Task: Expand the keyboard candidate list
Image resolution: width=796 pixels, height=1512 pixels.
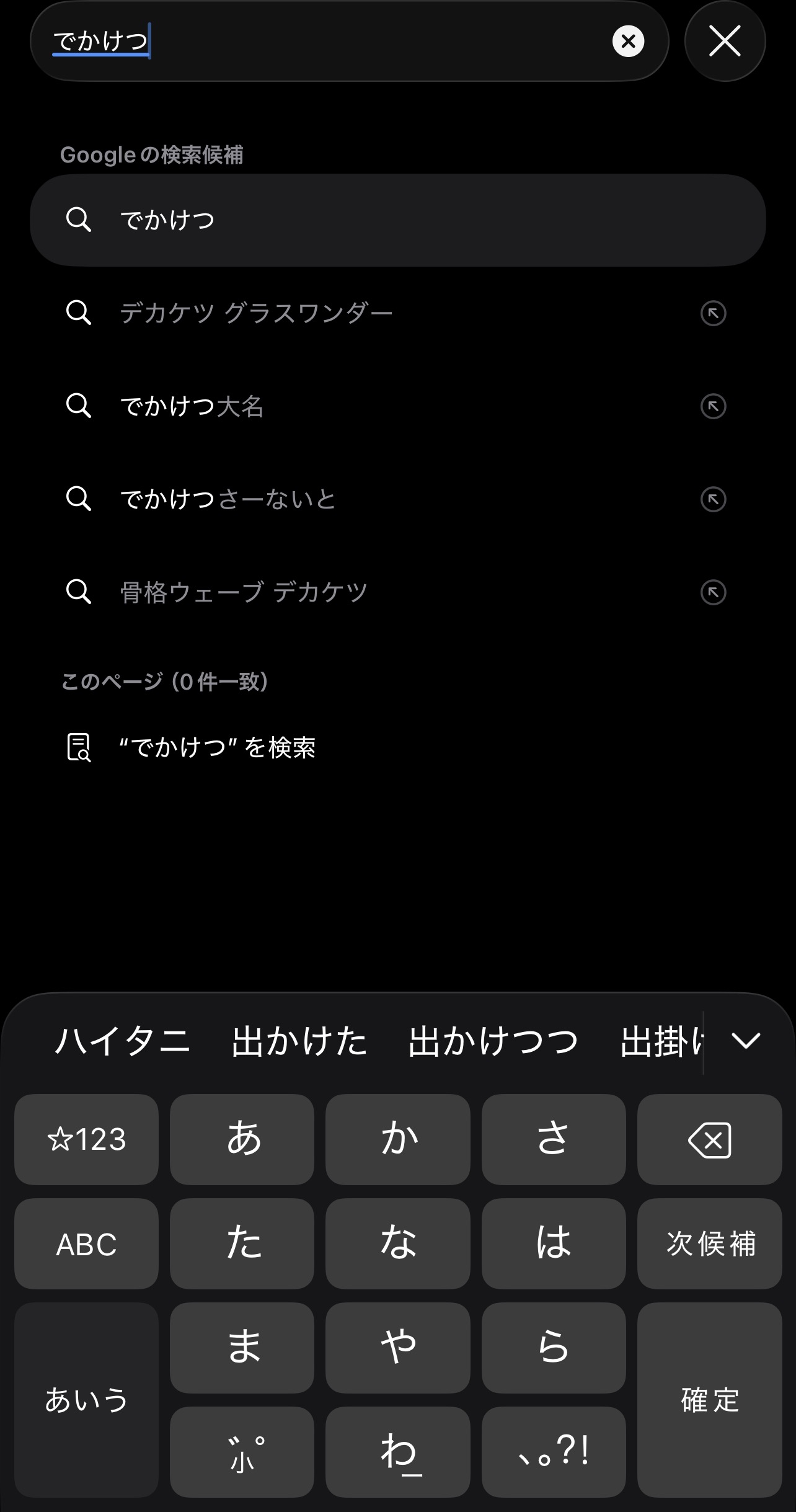Action: pyautogui.click(x=745, y=1041)
